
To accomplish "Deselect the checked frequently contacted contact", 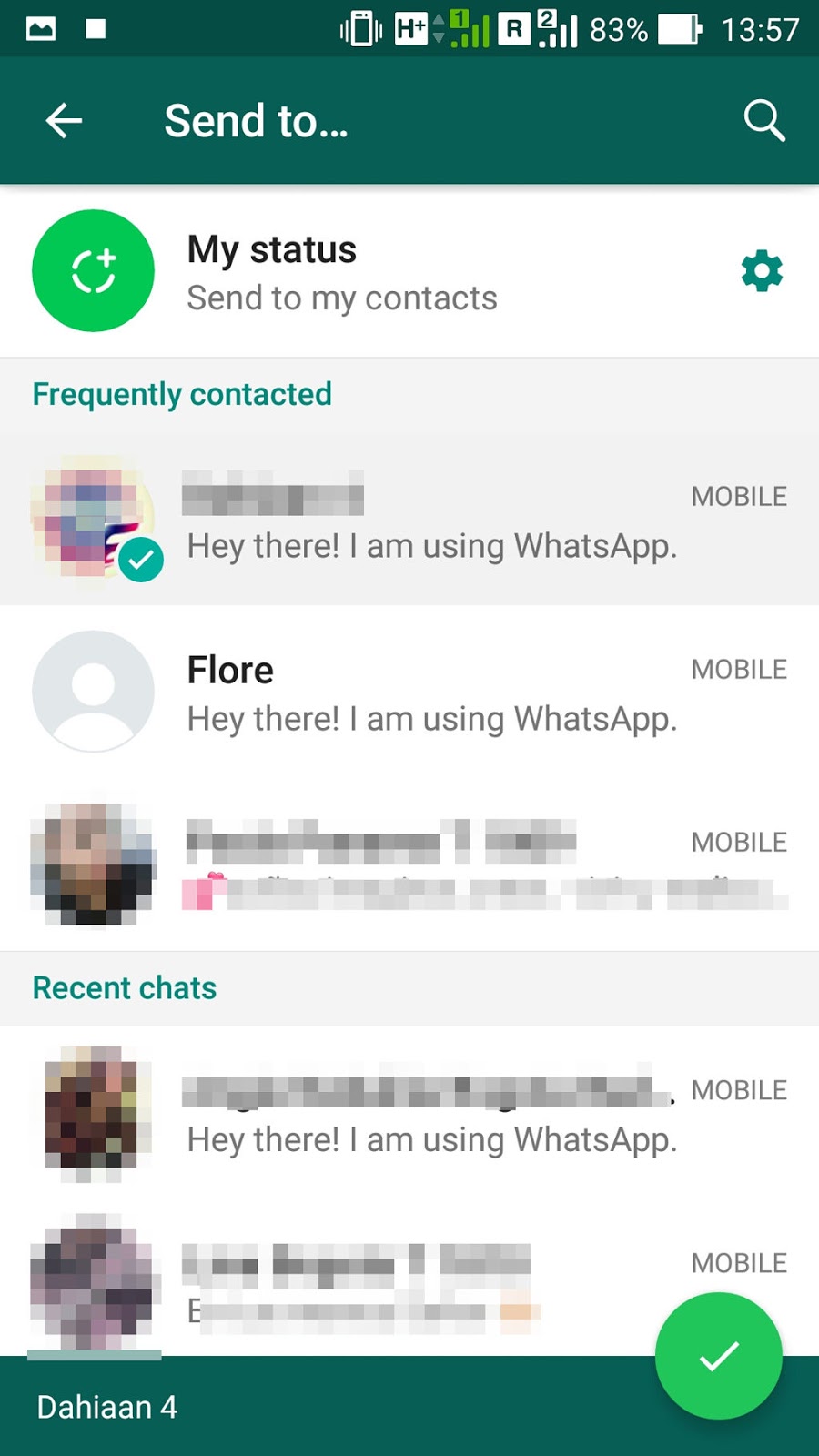I will 409,521.
